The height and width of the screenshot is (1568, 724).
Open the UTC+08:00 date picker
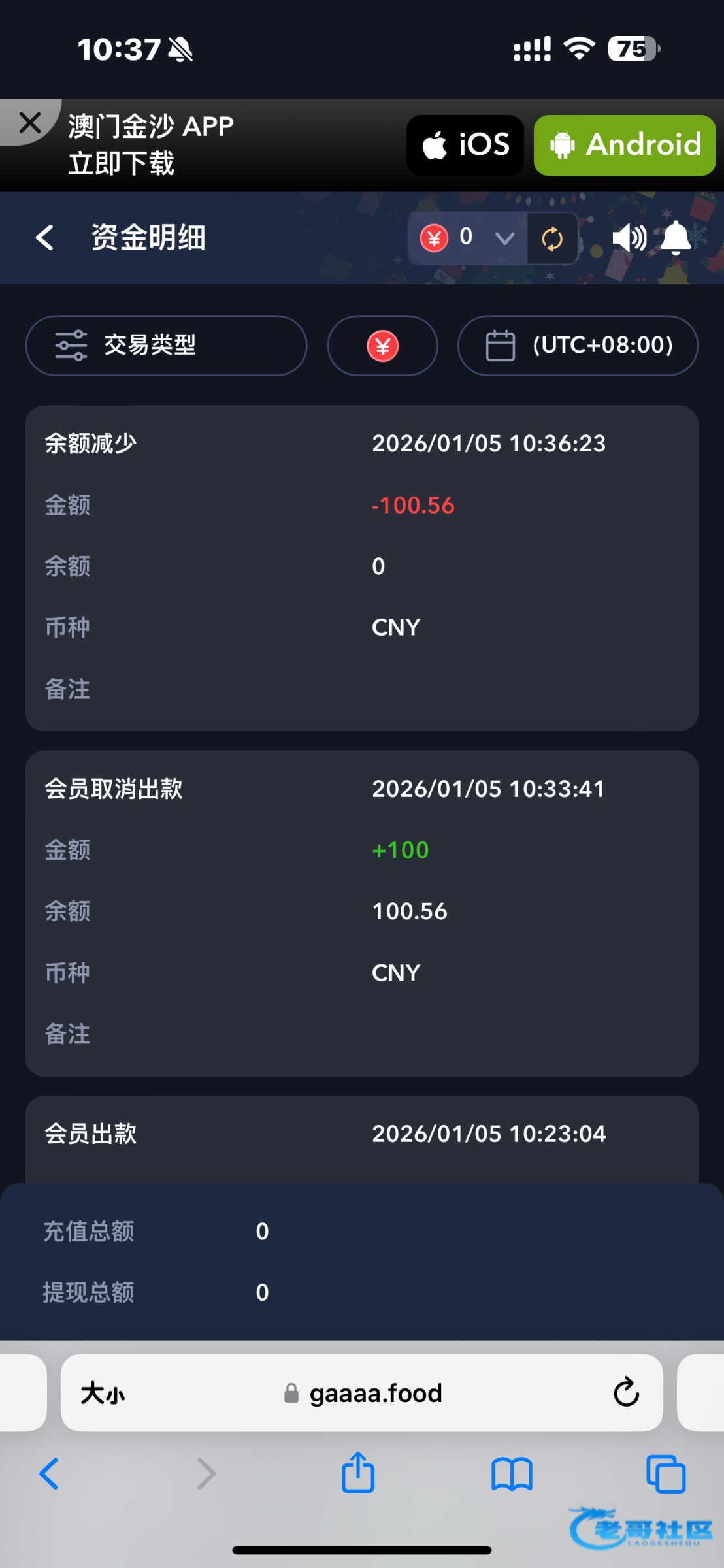point(578,346)
